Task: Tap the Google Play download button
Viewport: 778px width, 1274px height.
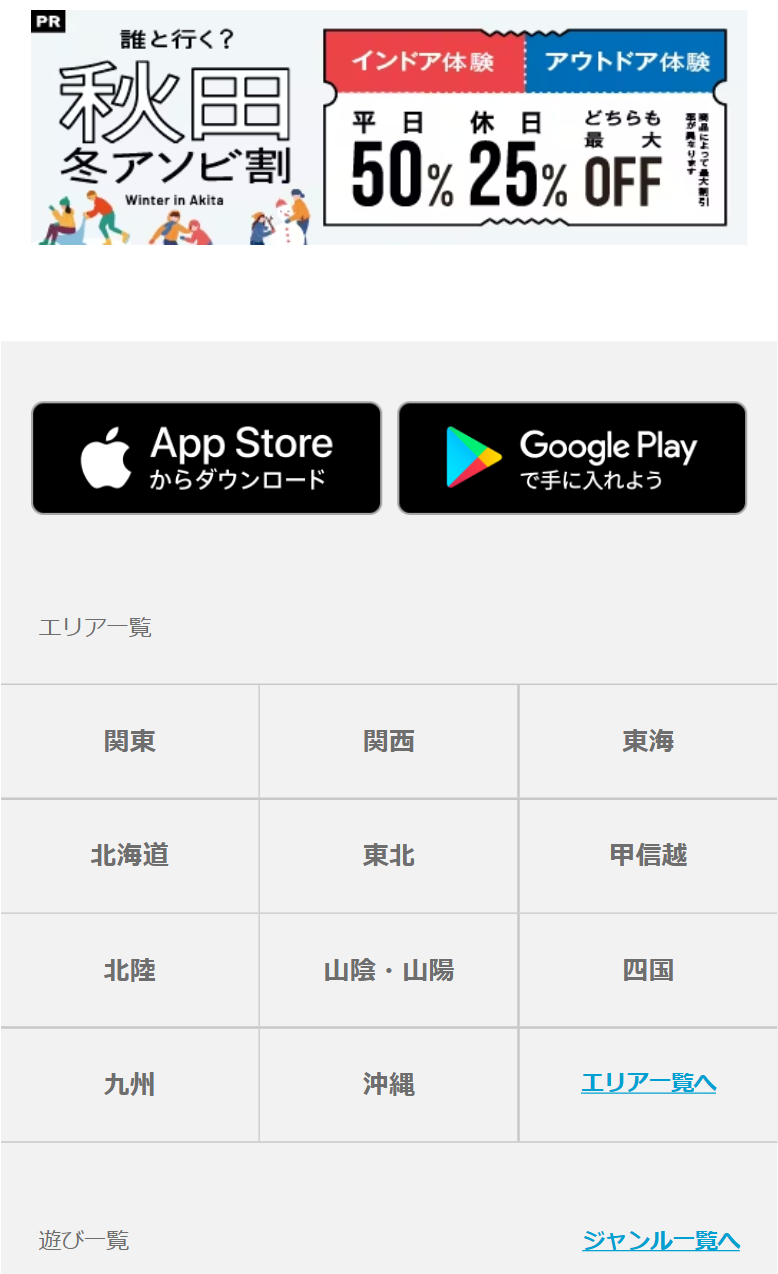Action: [572, 458]
